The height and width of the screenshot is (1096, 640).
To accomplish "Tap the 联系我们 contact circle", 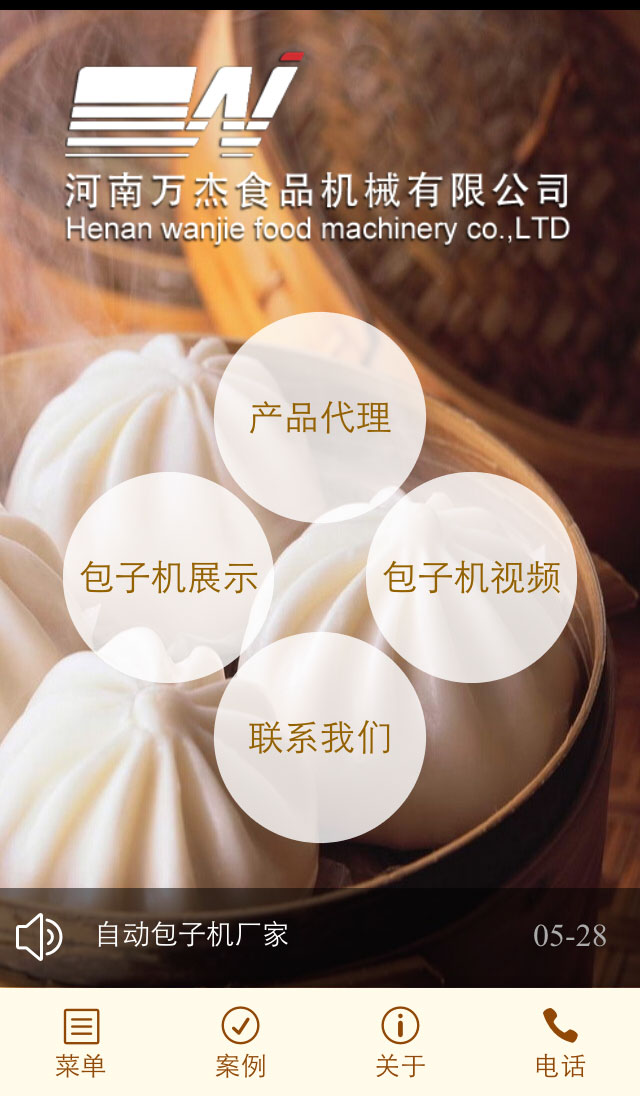I will pyautogui.click(x=319, y=737).
